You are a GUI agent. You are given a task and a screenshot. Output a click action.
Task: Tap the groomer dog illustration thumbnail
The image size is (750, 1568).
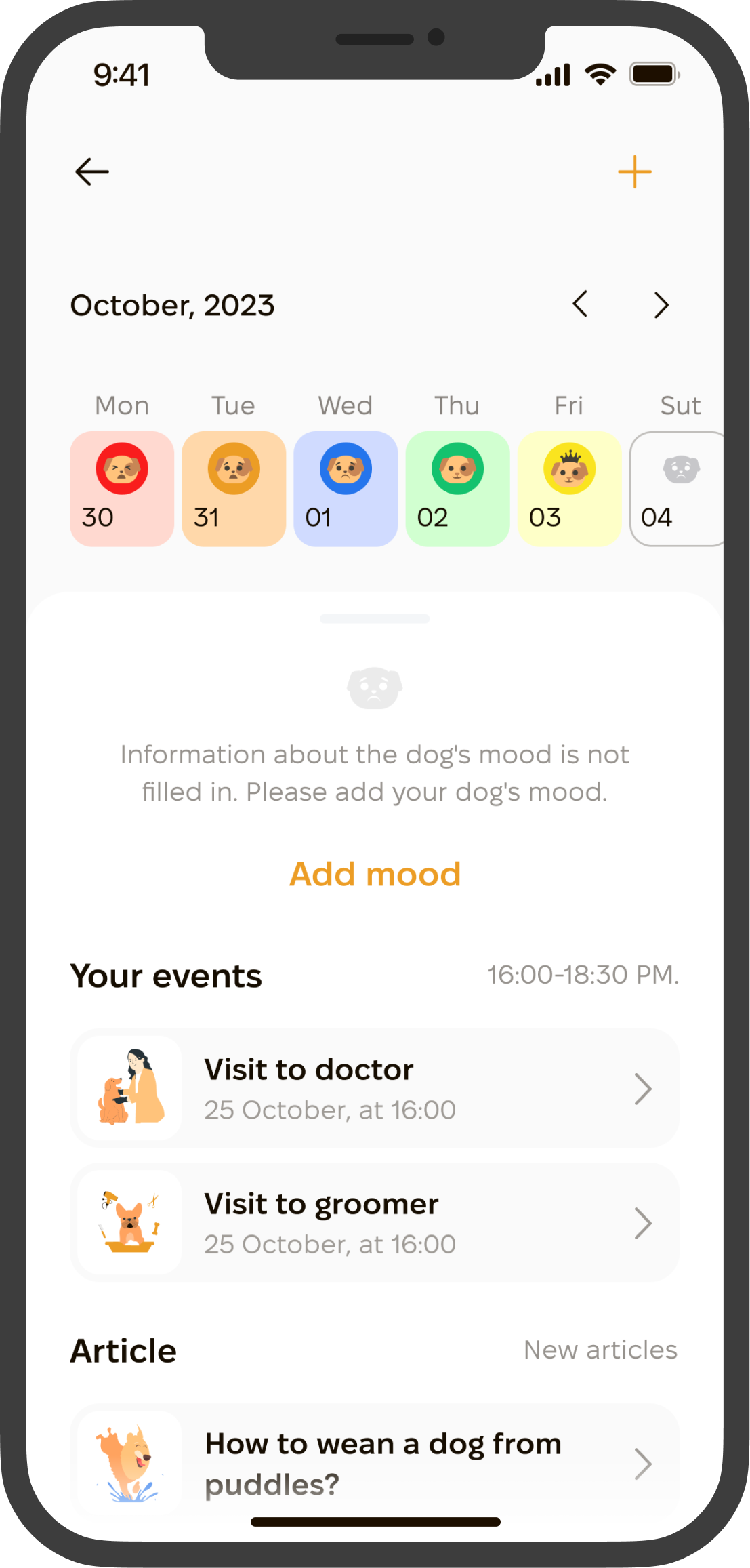click(x=128, y=1222)
